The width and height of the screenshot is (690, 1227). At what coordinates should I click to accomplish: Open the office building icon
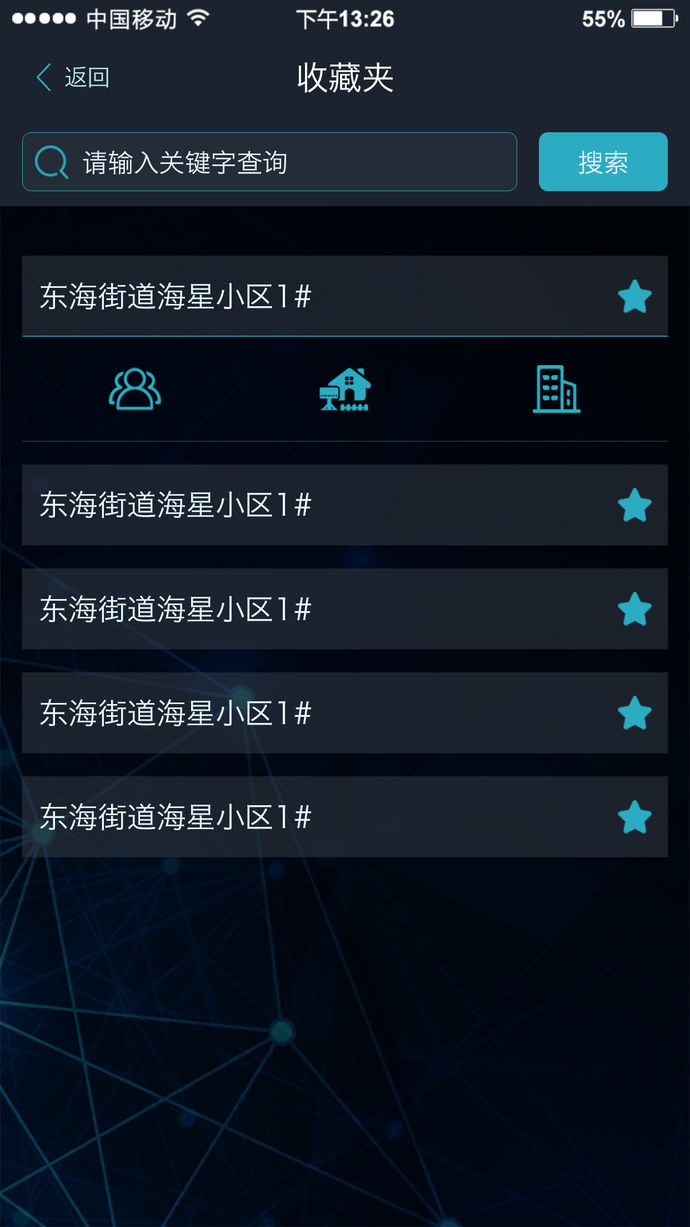556,390
